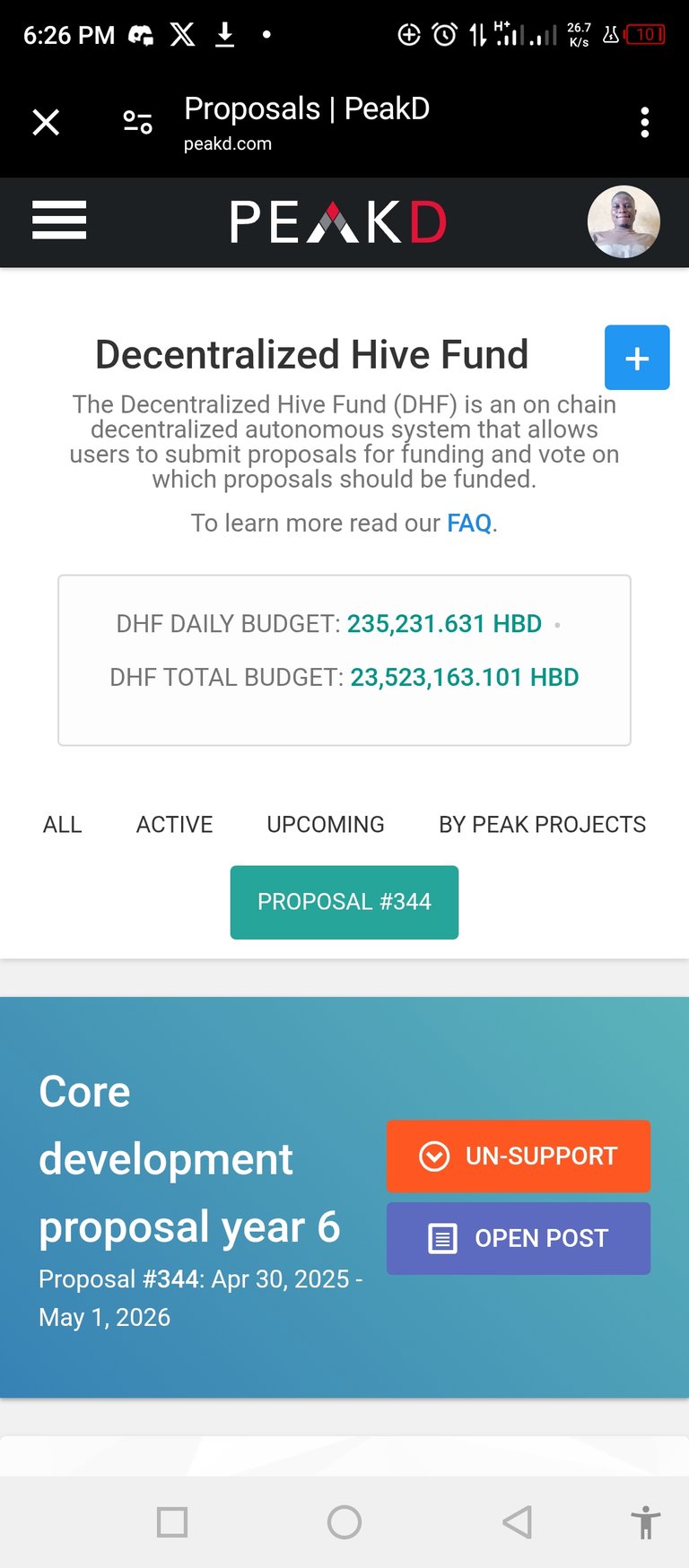
Task: Switch to the ALL tab
Action: (x=62, y=824)
